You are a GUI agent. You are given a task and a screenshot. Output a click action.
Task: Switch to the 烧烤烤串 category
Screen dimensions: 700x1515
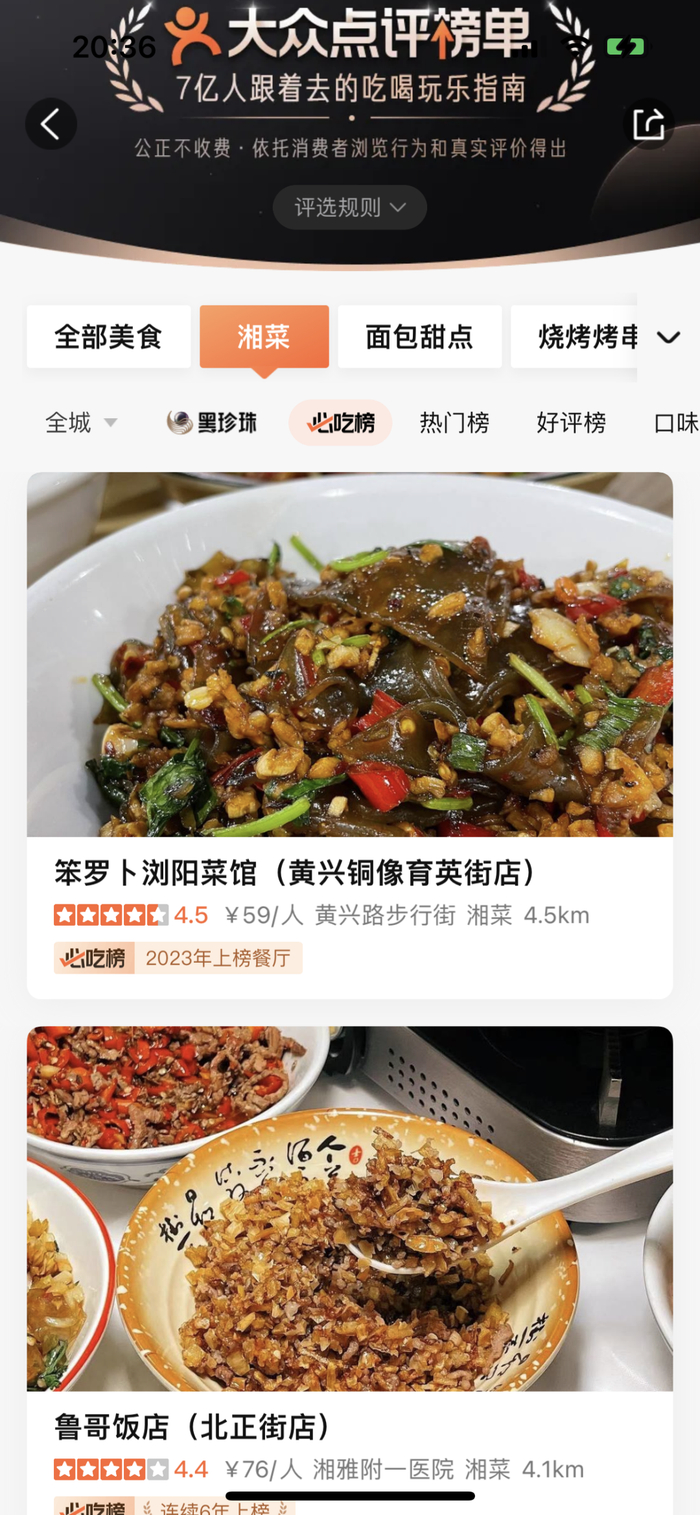[574, 337]
